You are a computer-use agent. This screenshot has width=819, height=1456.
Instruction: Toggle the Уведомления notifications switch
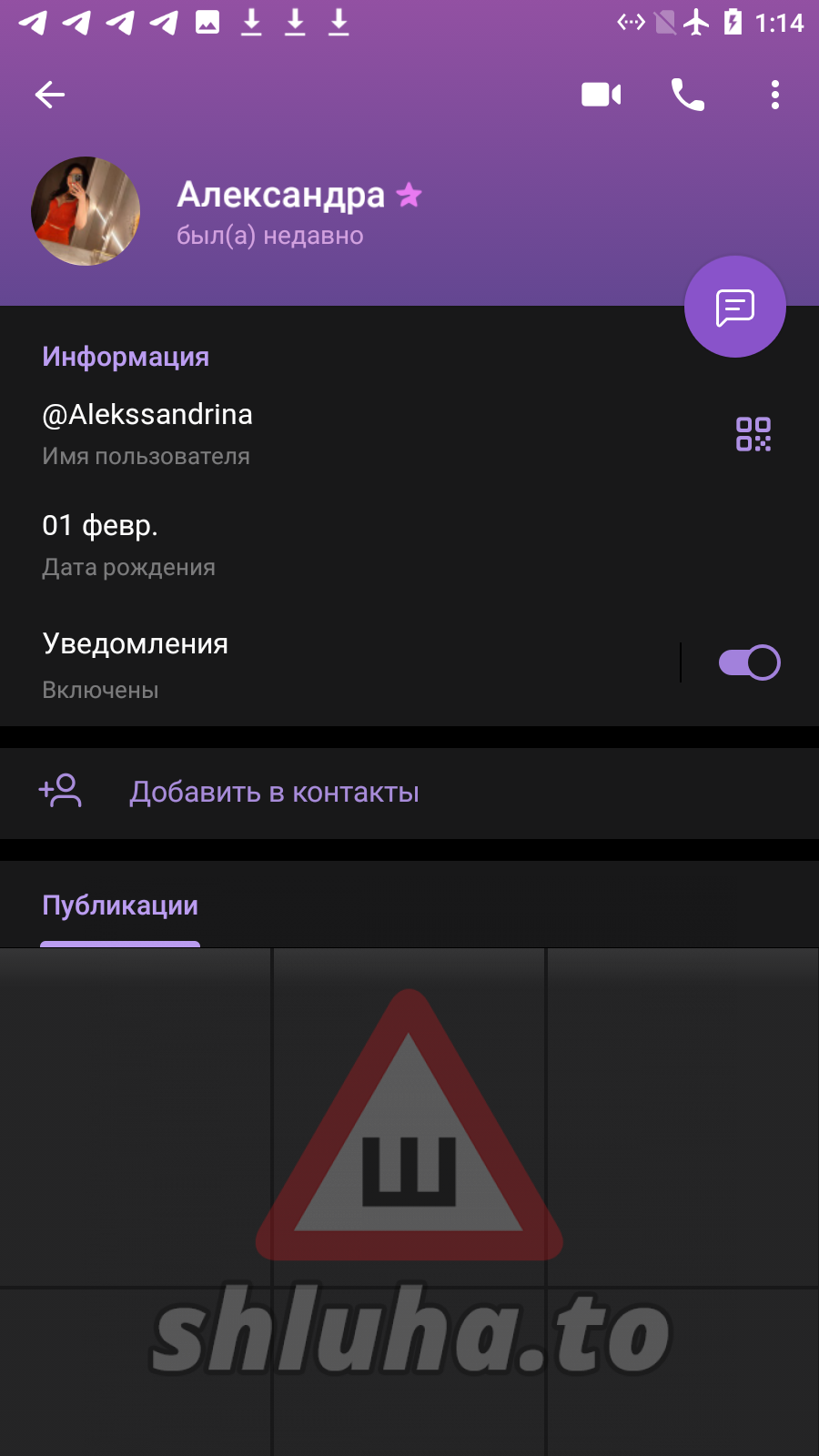click(x=749, y=662)
